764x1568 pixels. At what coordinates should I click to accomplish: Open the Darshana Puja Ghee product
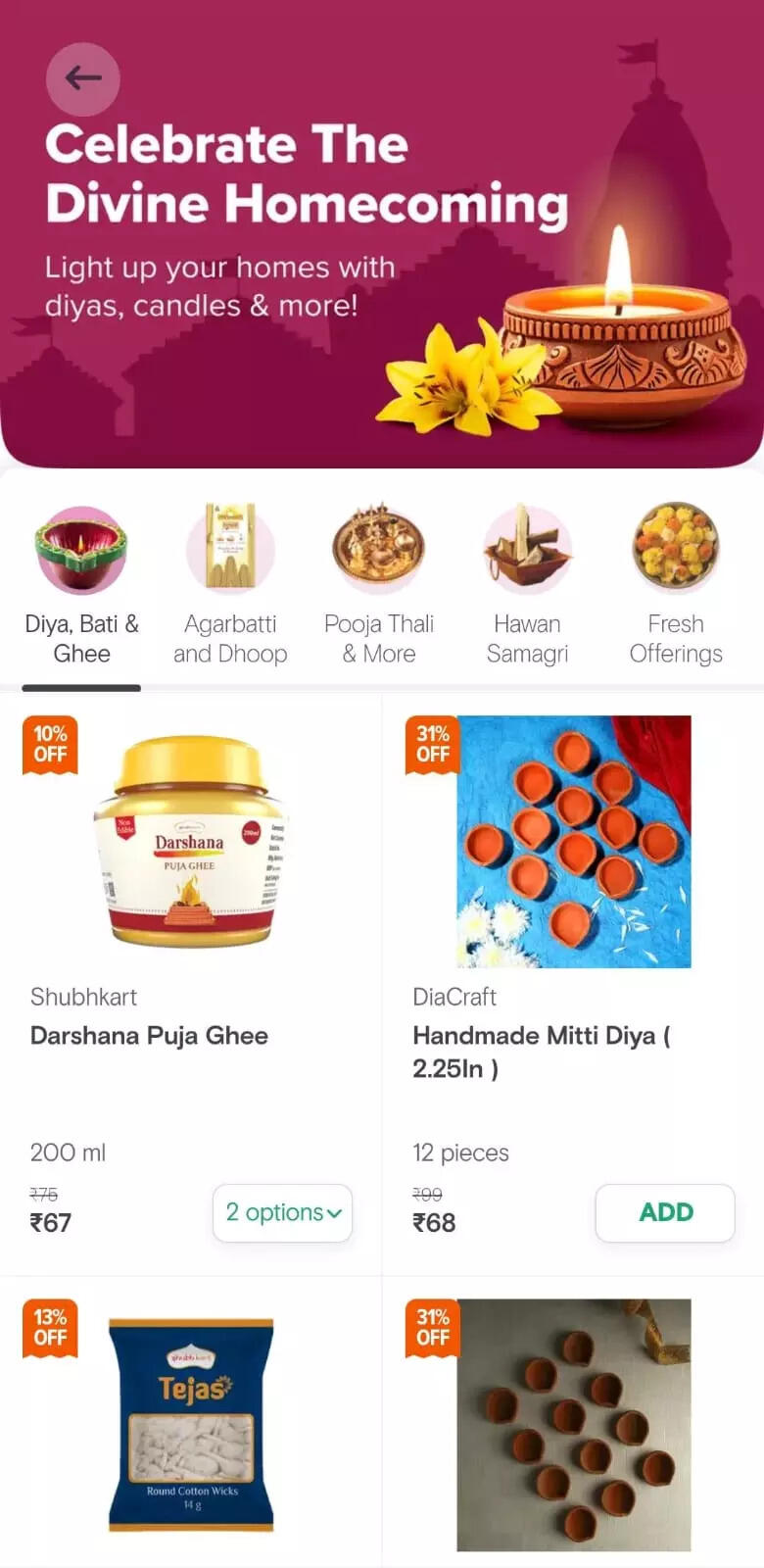(x=190, y=843)
